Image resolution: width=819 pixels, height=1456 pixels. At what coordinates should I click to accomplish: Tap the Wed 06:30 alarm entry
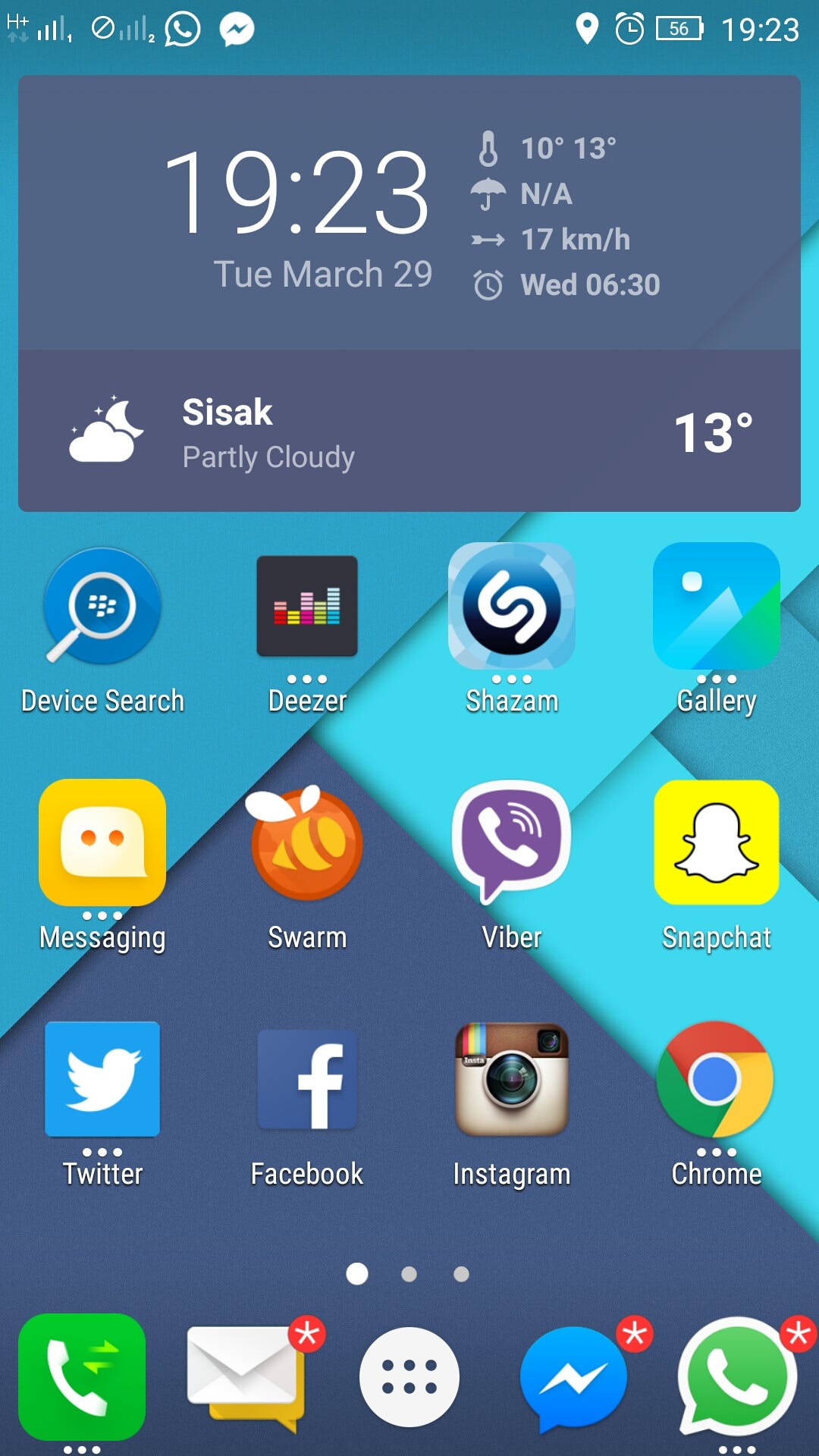click(x=589, y=285)
